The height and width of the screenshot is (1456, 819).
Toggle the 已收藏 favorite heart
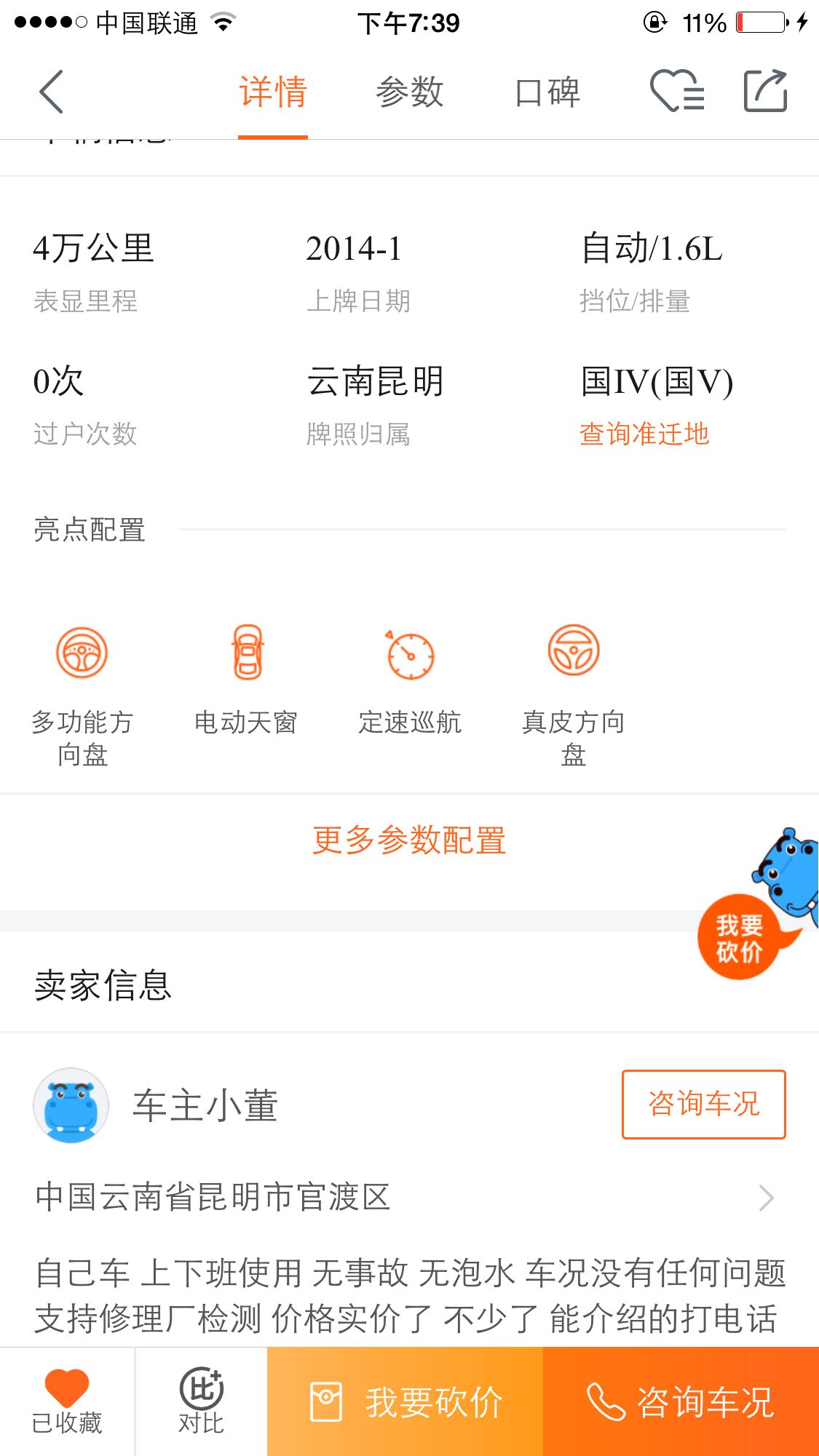click(67, 1401)
